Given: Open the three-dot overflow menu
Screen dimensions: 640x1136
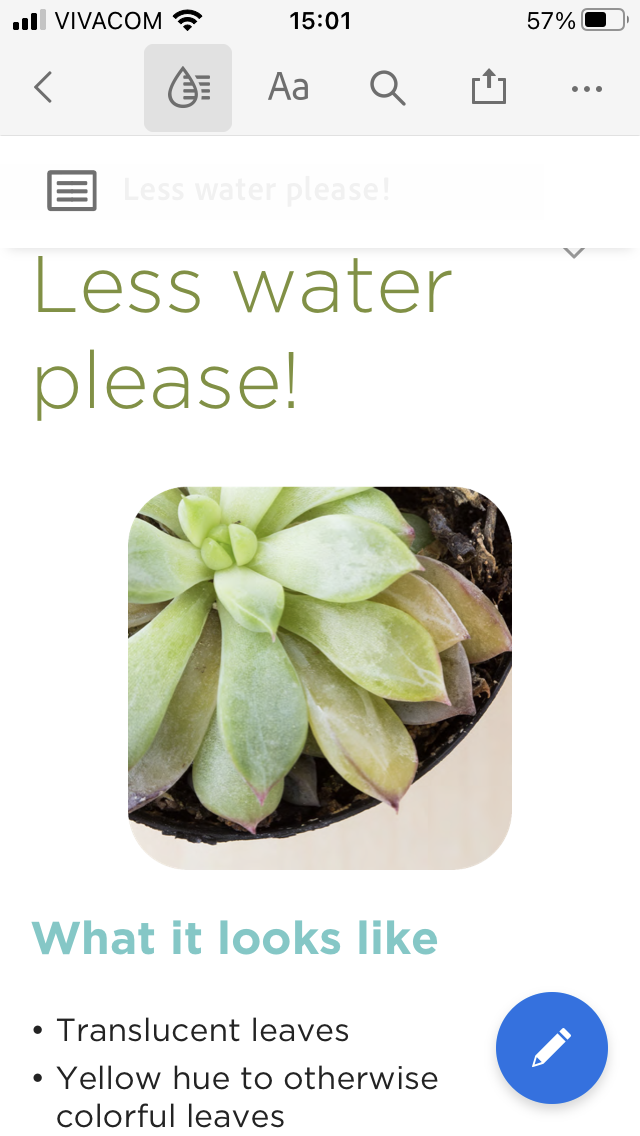Looking at the screenshot, I should (587, 88).
